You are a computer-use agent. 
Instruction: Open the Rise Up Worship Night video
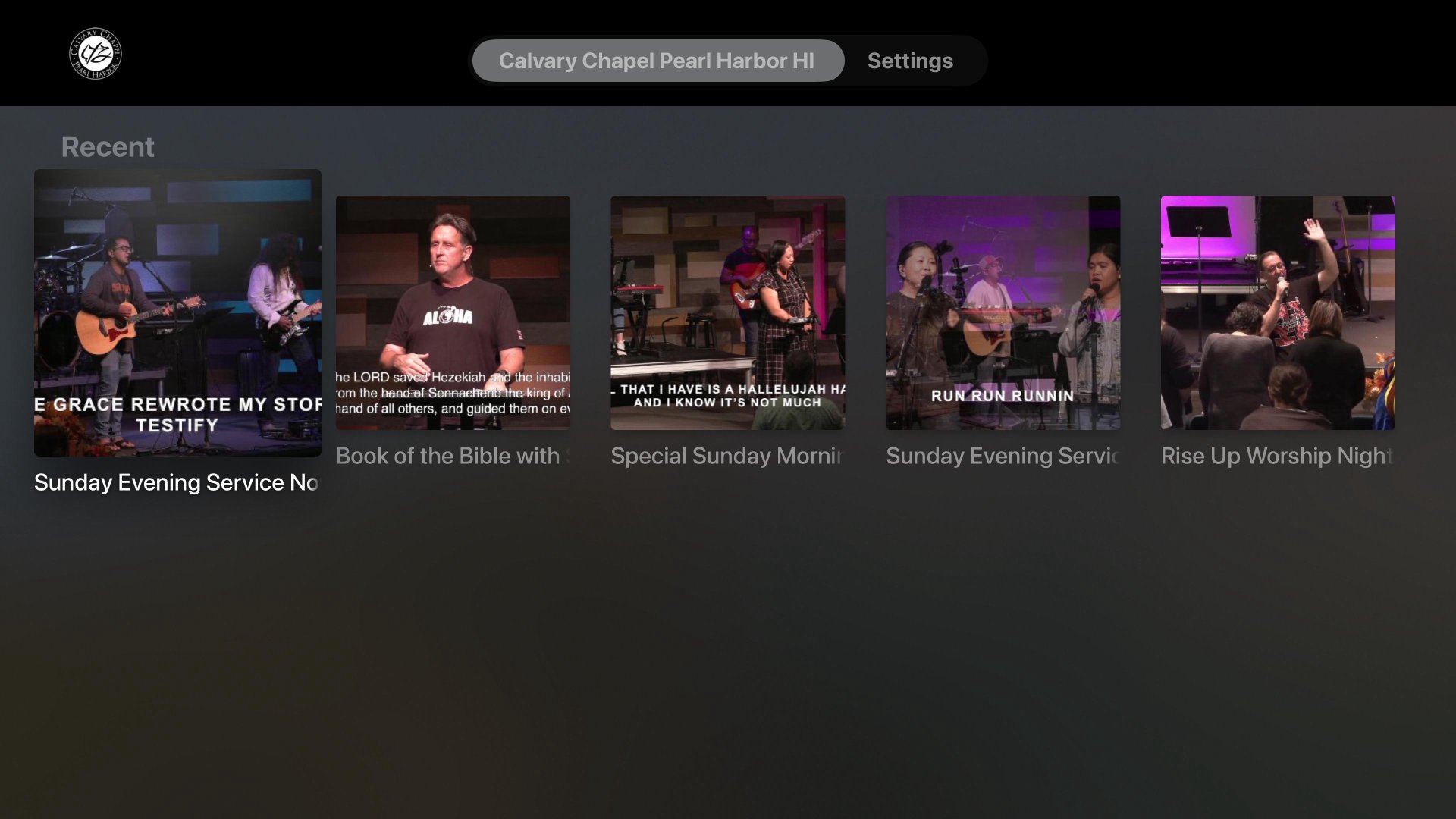click(x=1277, y=312)
